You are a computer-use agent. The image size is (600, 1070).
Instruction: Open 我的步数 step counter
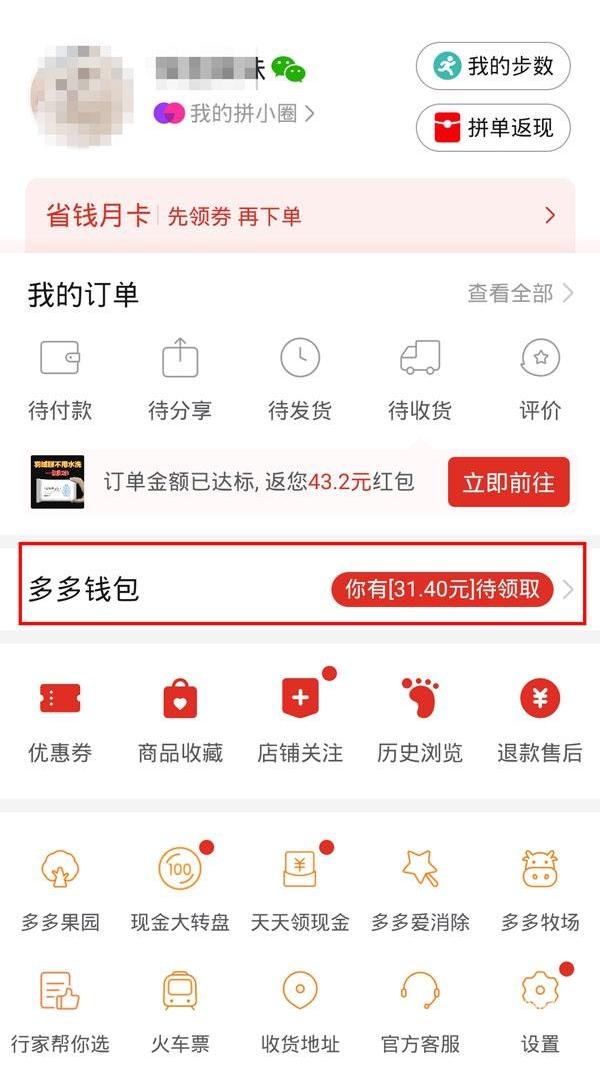click(x=493, y=67)
